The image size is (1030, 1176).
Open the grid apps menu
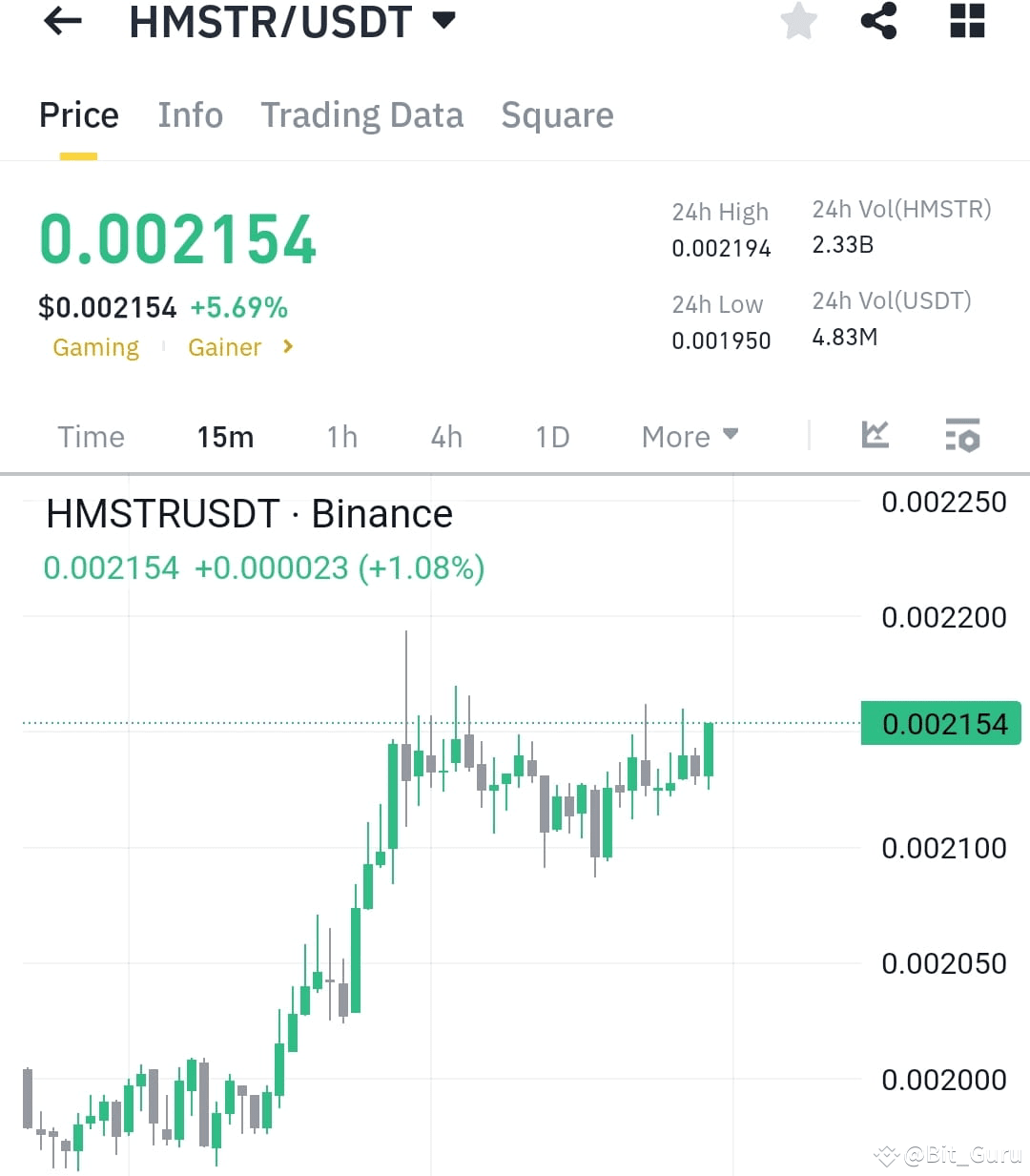[x=966, y=21]
